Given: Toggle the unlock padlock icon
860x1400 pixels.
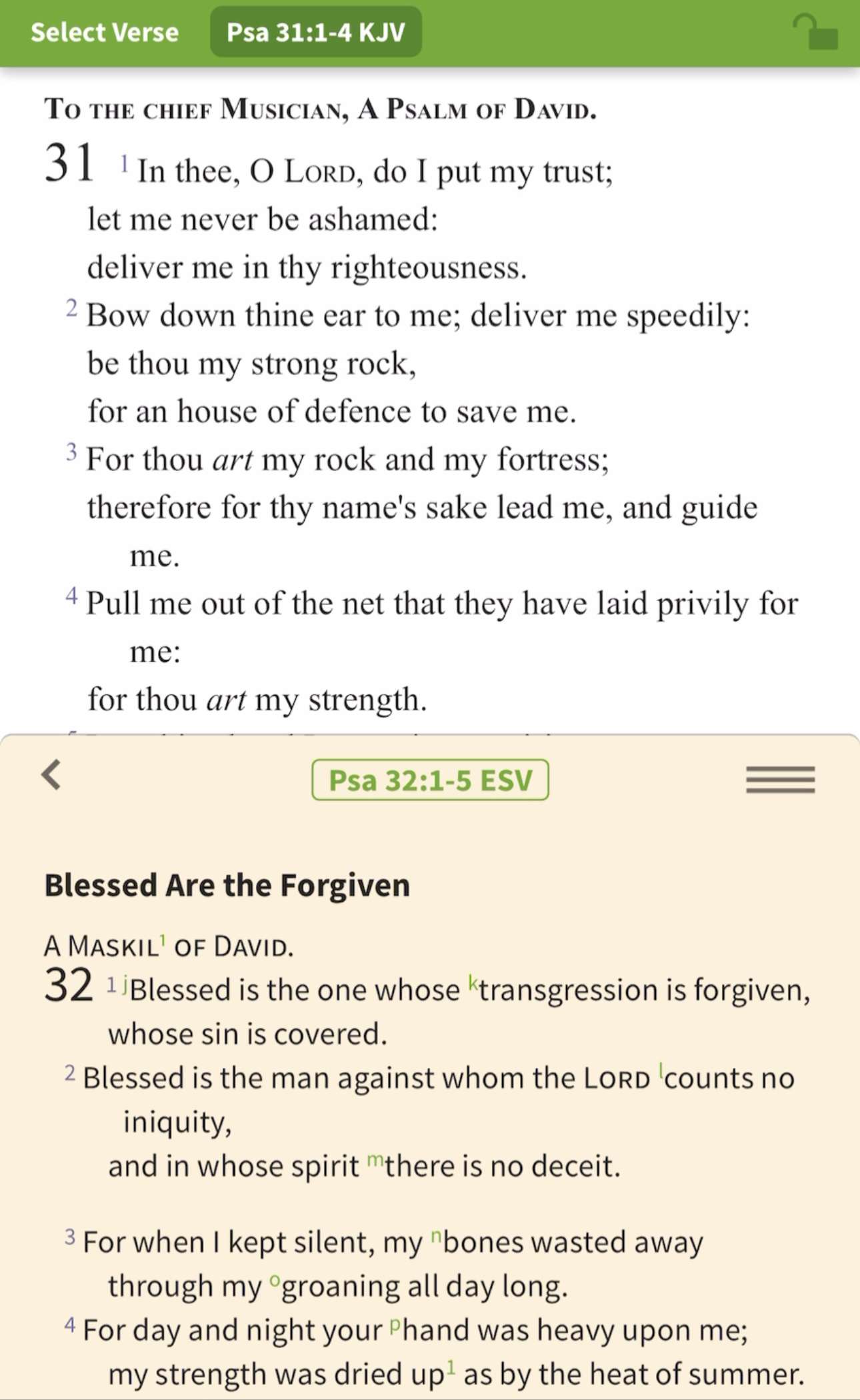Looking at the screenshot, I should click(815, 32).
